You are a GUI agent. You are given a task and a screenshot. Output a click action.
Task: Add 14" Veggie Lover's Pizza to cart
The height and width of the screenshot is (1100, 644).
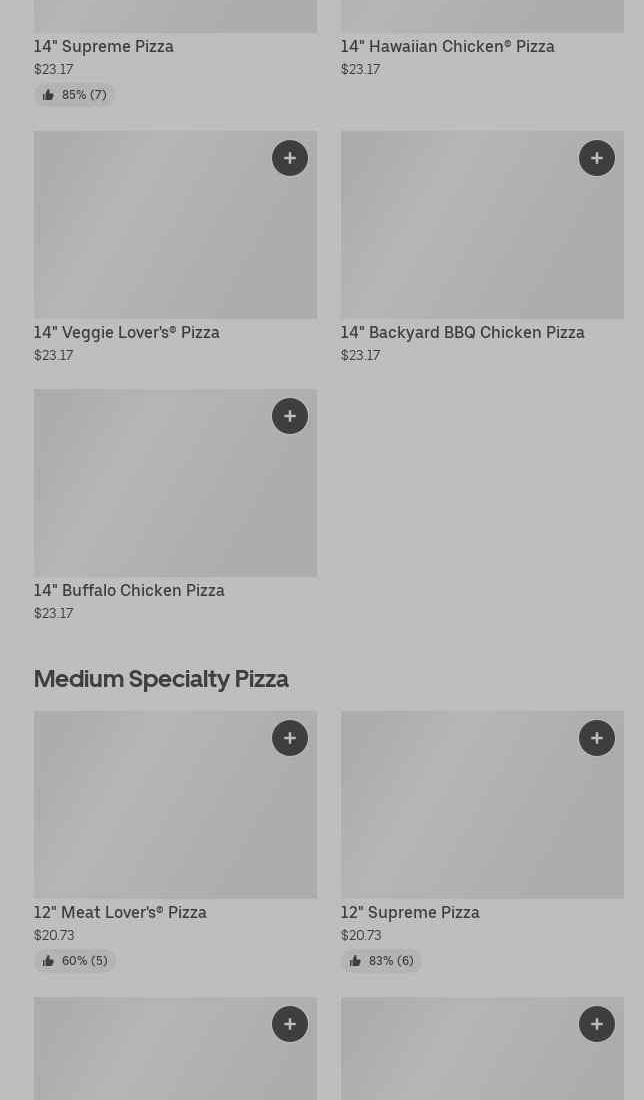point(290,158)
